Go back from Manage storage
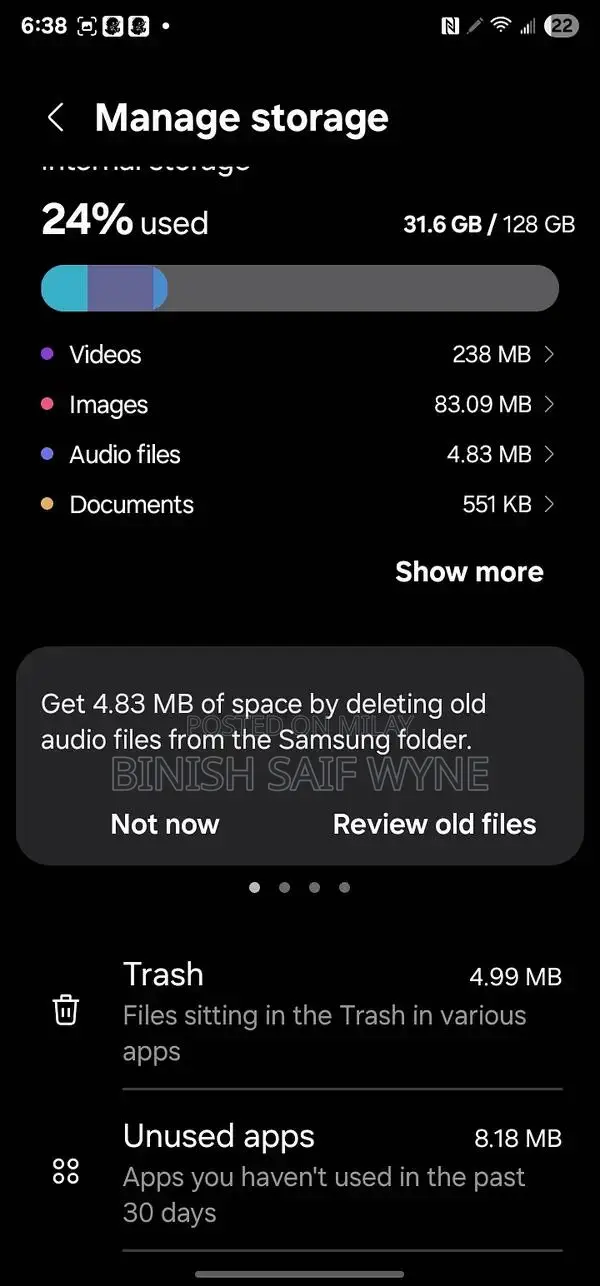Viewport: 600px width, 1286px height. [x=56, y=118]
